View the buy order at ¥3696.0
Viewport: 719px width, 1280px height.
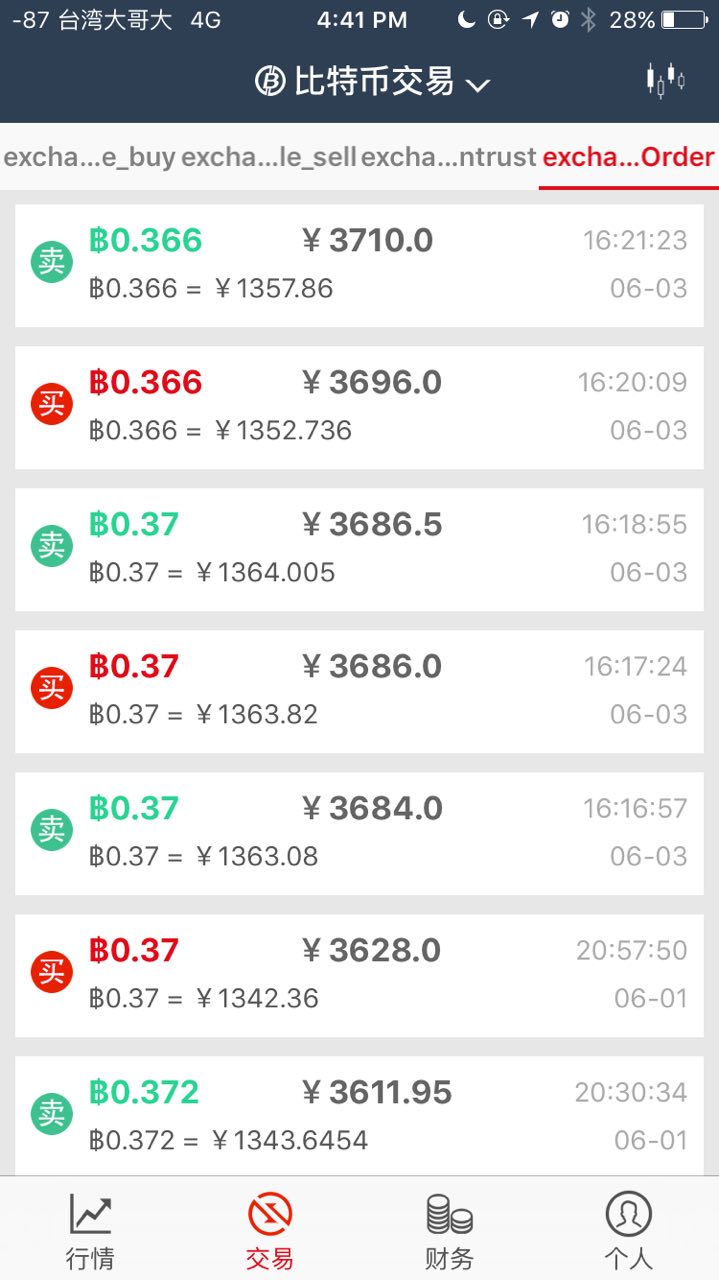(359, 407)
